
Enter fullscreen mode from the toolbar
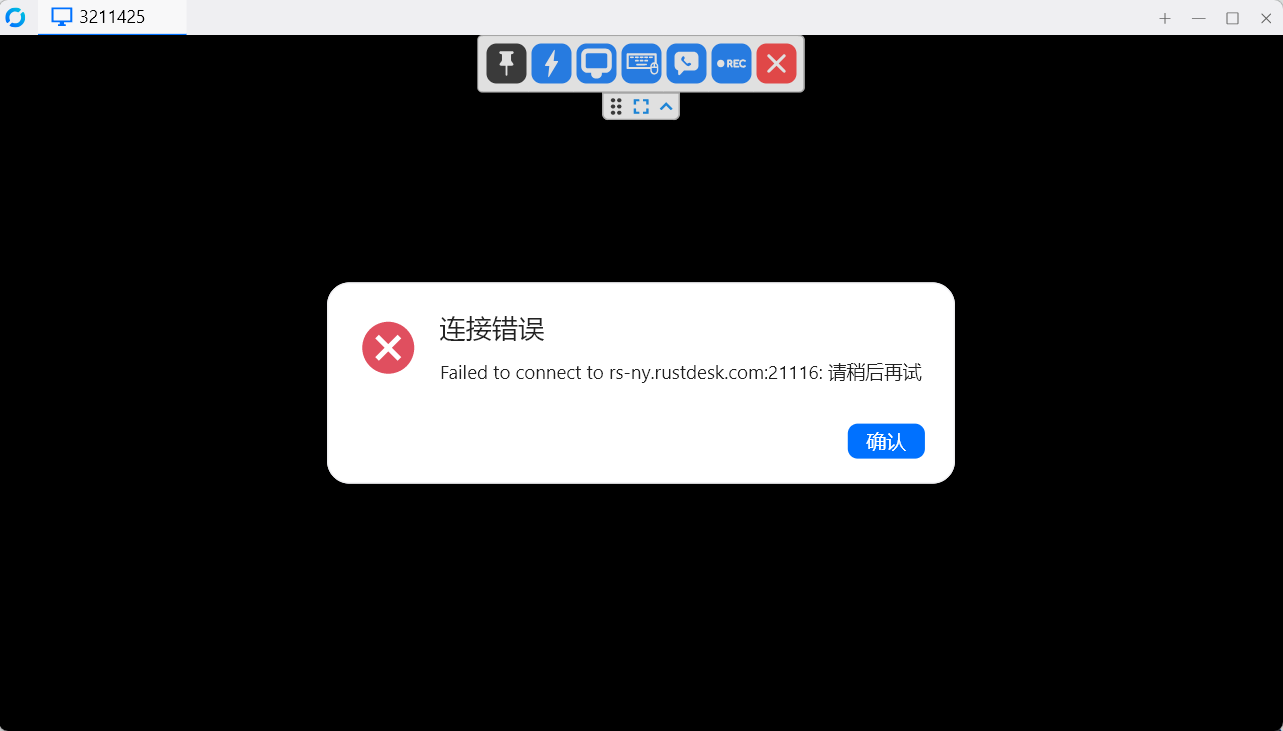click(x=641, y=107)
